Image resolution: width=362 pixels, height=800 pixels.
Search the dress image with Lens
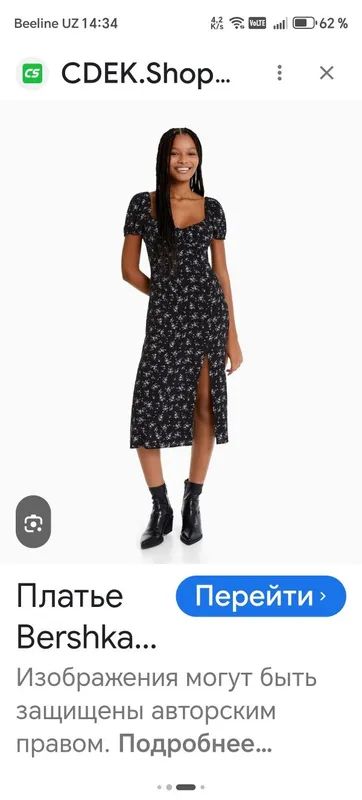tap(34, 522)
